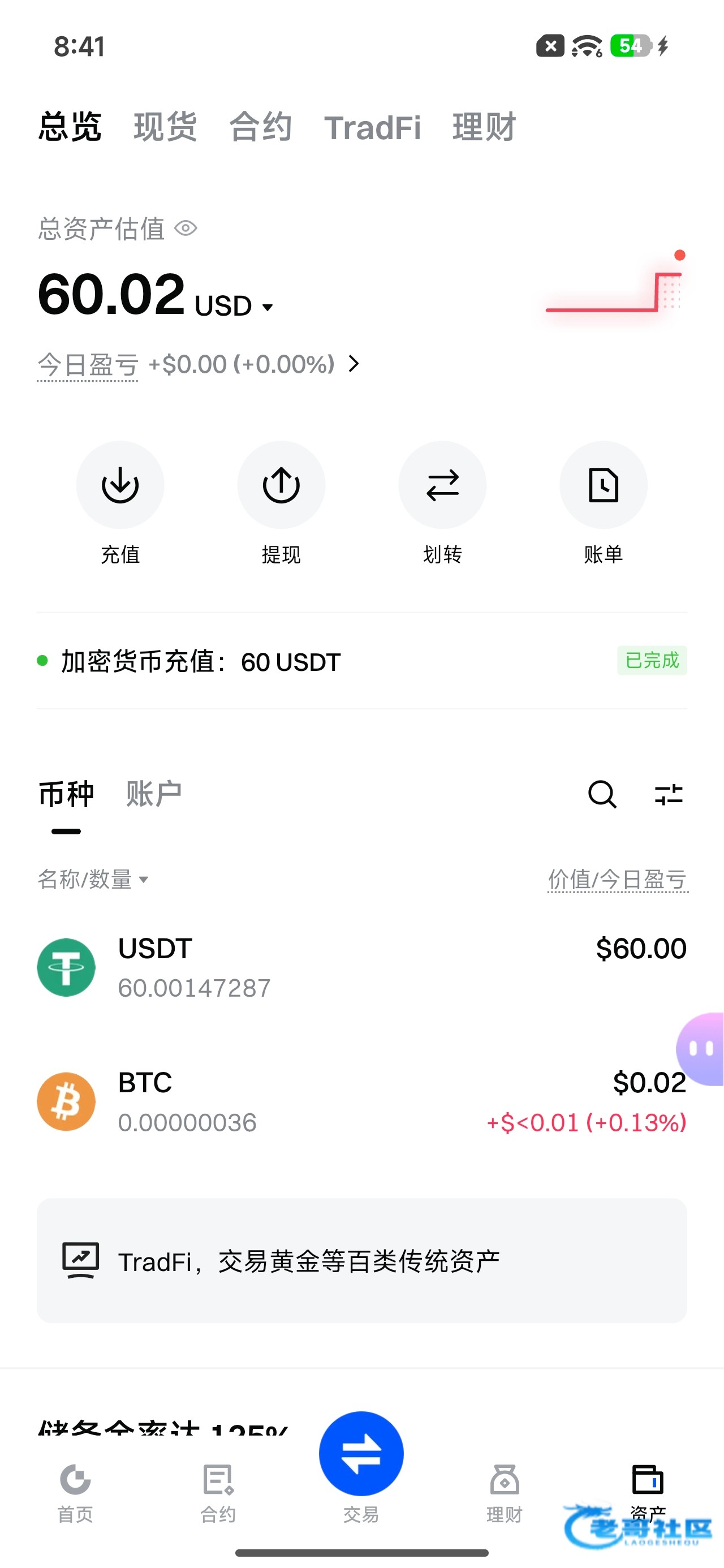The height and width of the screenshot is (1568, 724).
Task: Tap the 充值 deposit button
Action: coord(120,485)
